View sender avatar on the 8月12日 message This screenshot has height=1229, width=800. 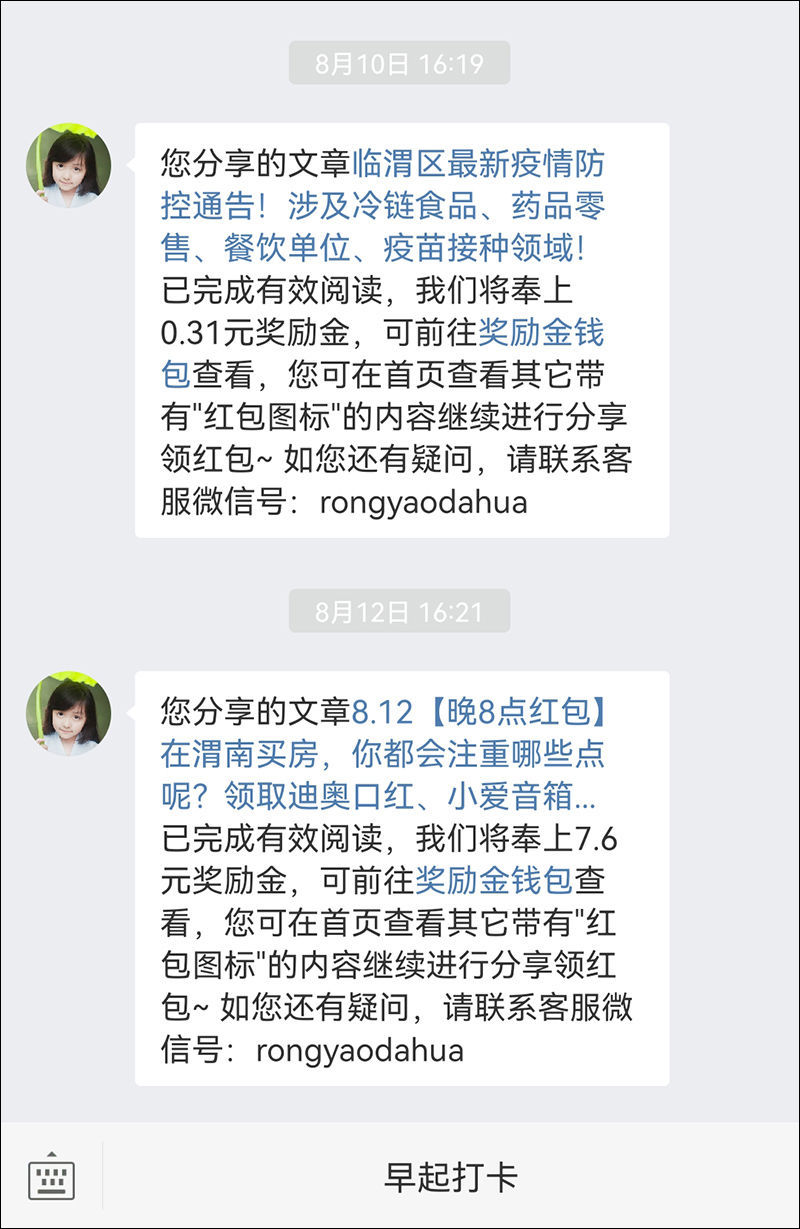[x=69, y=713]
